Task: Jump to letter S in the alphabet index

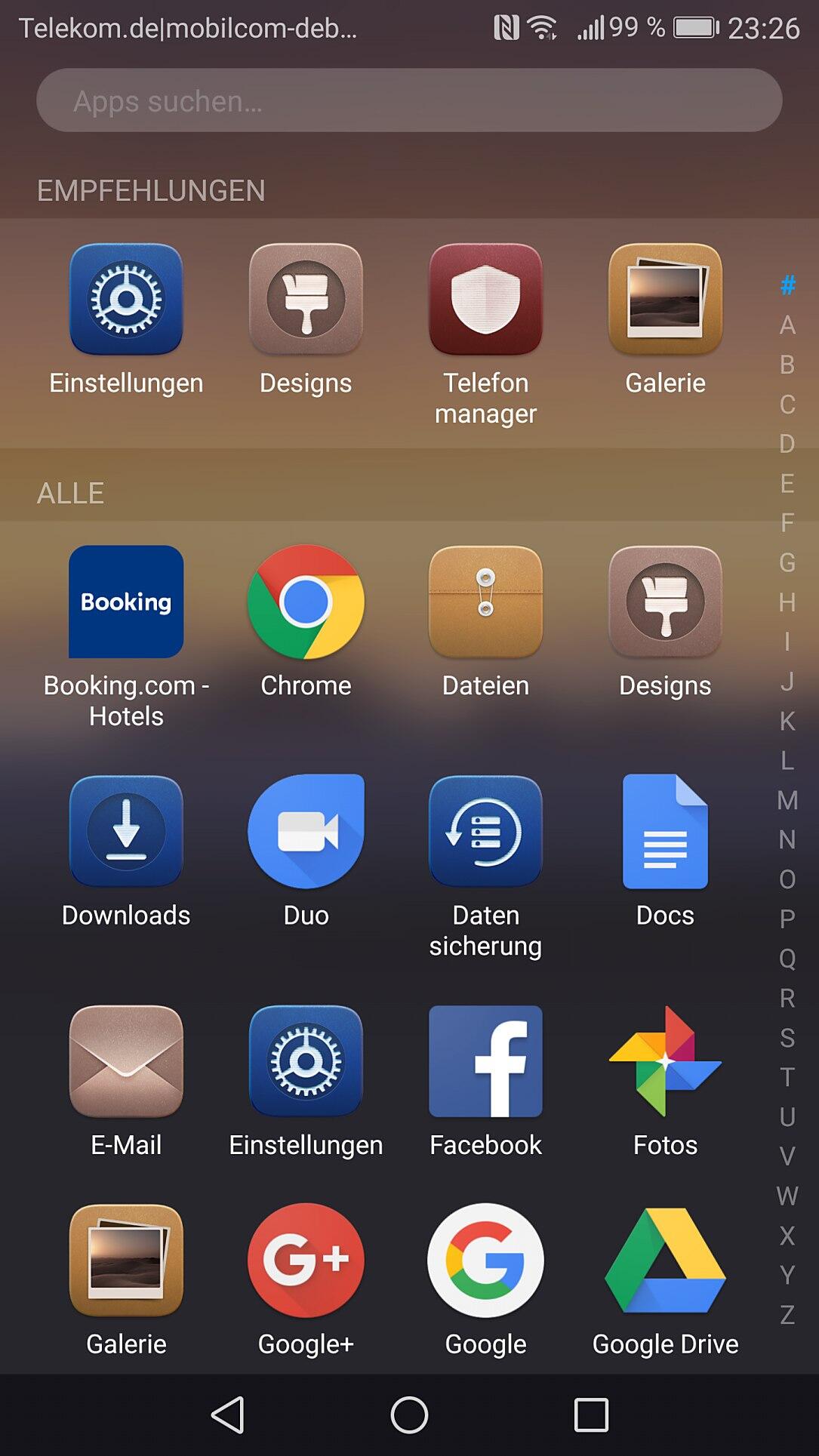Action: (787, 1038)
